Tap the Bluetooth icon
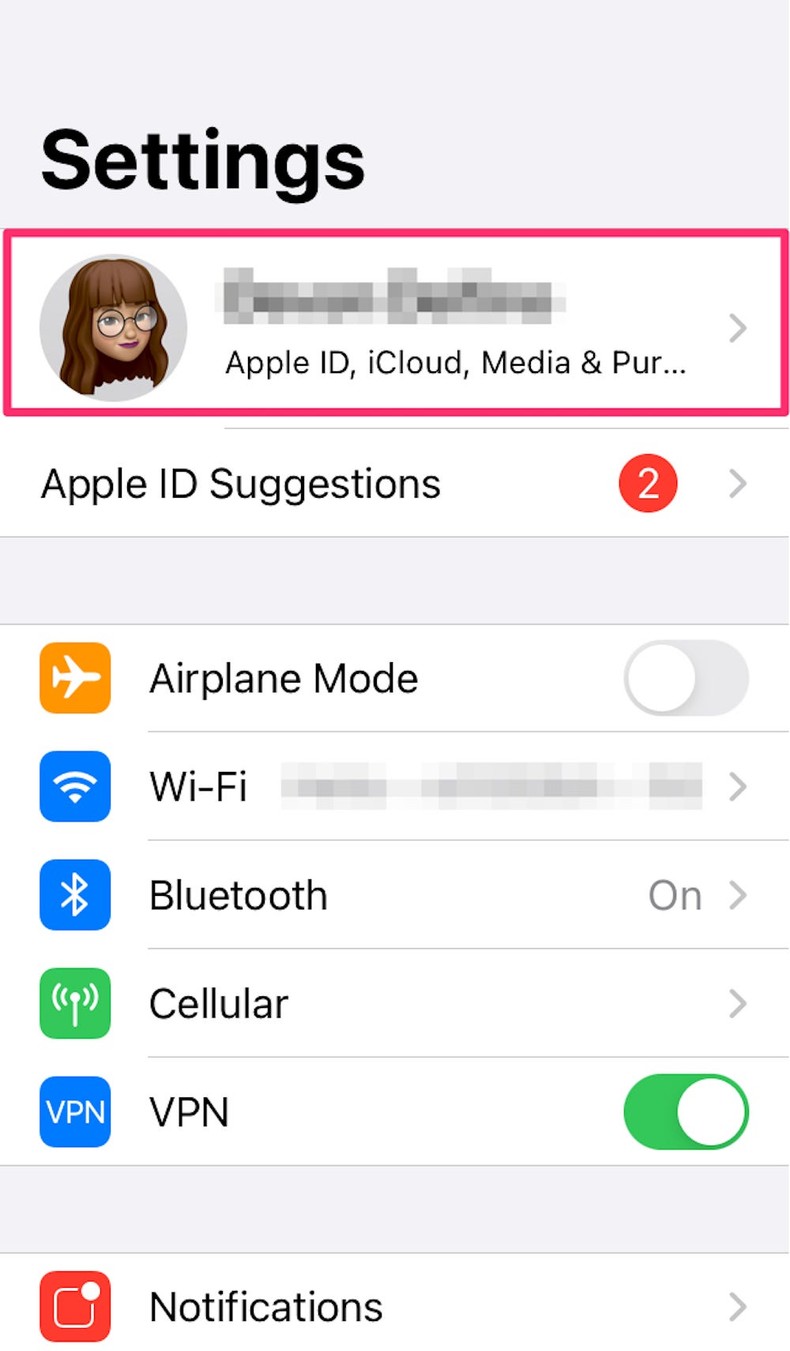Image resolution: width=790 pixels, height=1351 pixels. pos(75,896)
